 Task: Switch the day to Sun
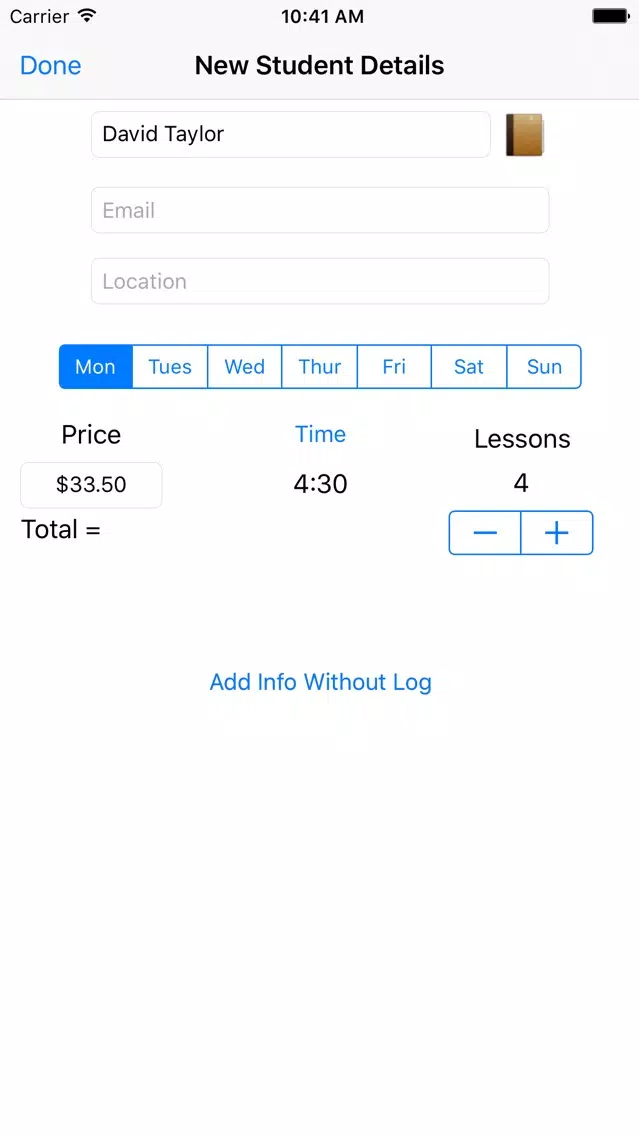point(544,367)
